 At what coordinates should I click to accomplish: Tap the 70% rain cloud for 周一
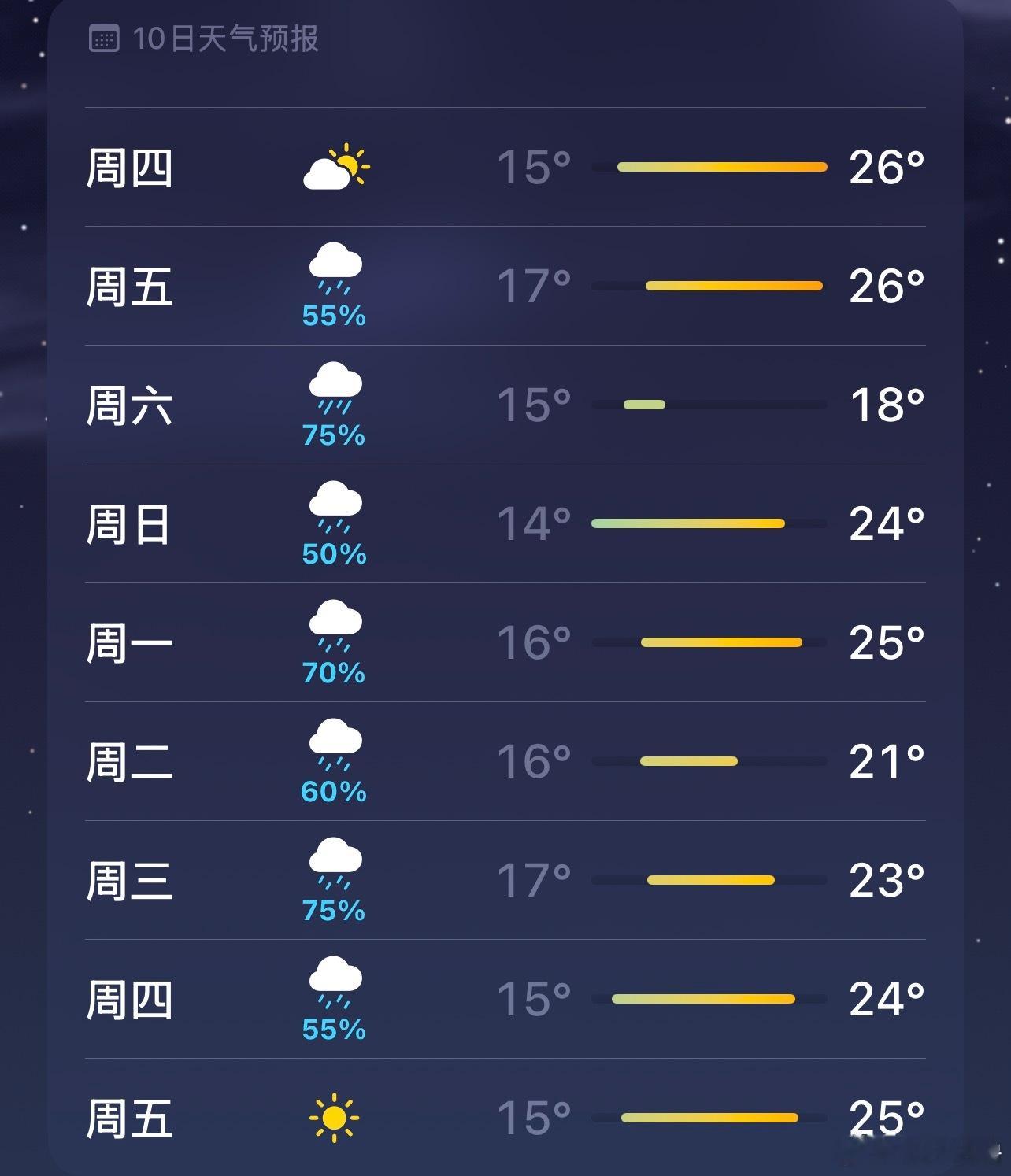click(335, 626)
